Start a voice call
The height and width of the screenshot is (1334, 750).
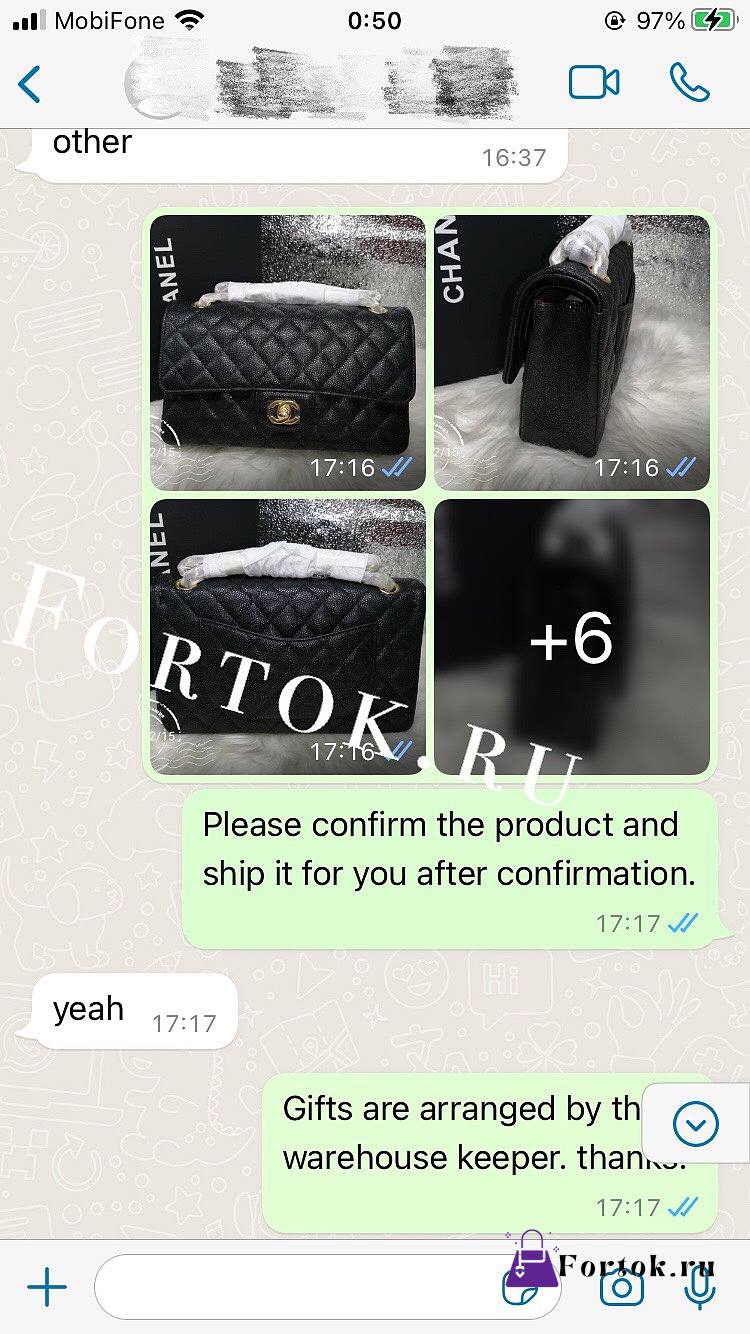[x=689, y=83]
